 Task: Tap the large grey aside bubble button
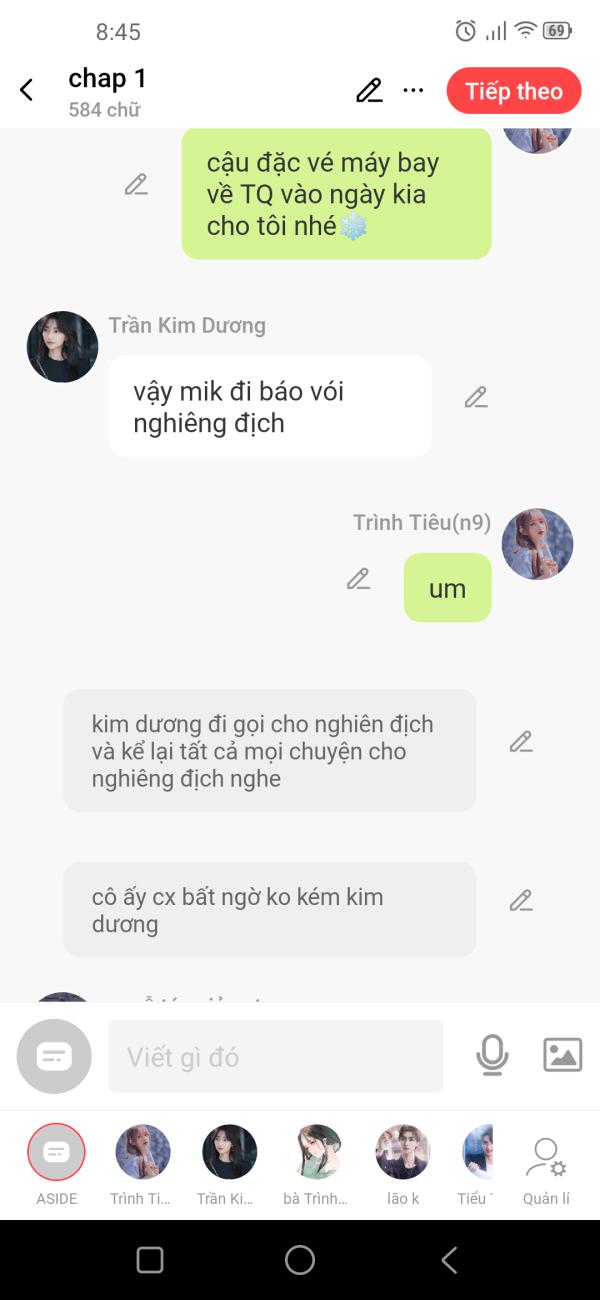coord(54,1056)
